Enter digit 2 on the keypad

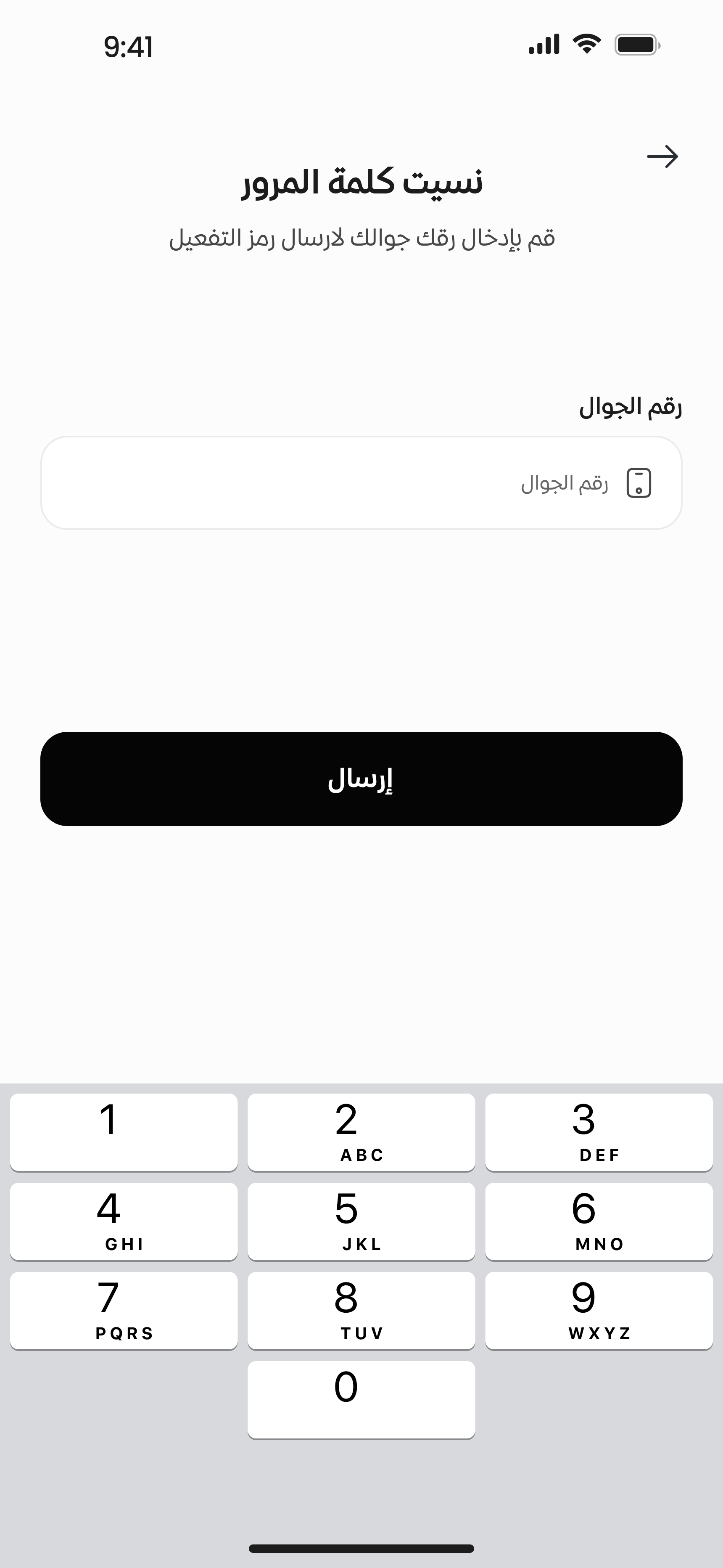tap(361, 1131)
